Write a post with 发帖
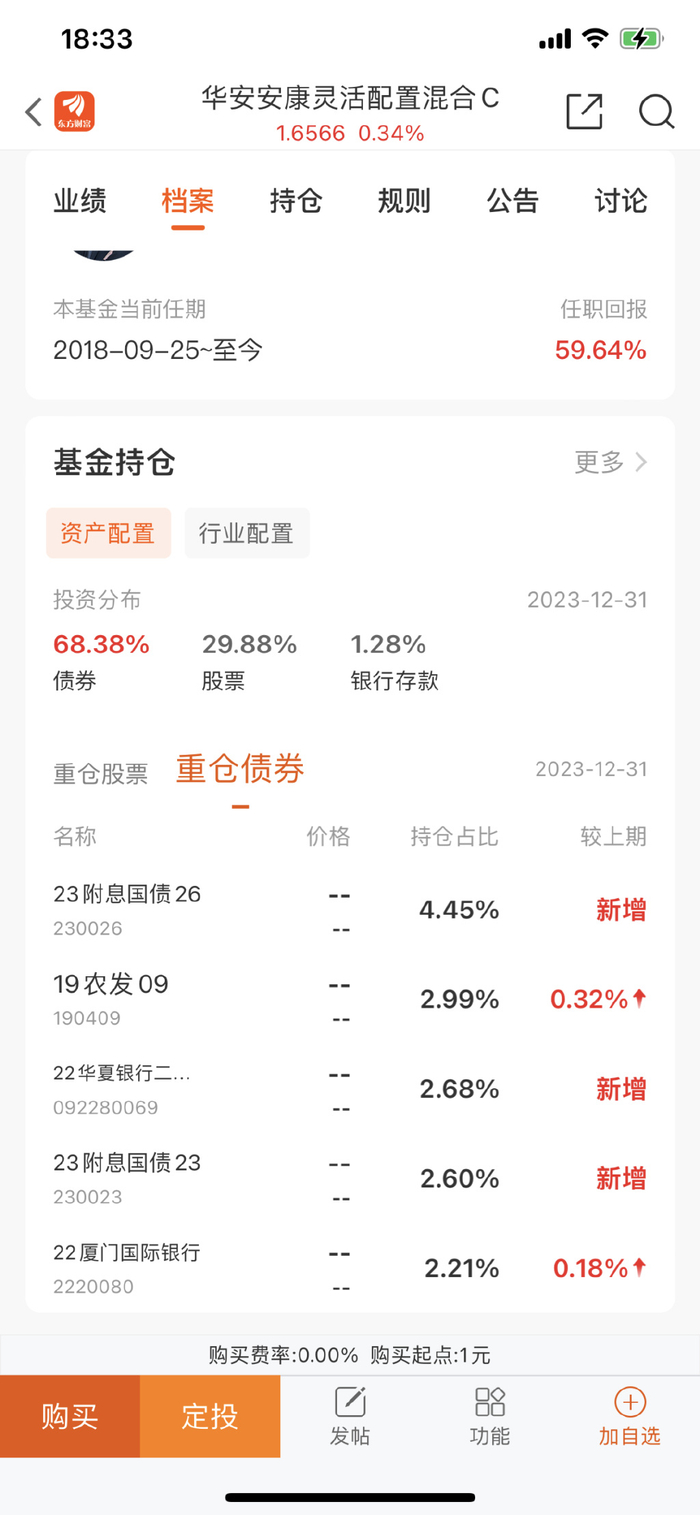The image size is (700, 1515). click(350, 1416)
